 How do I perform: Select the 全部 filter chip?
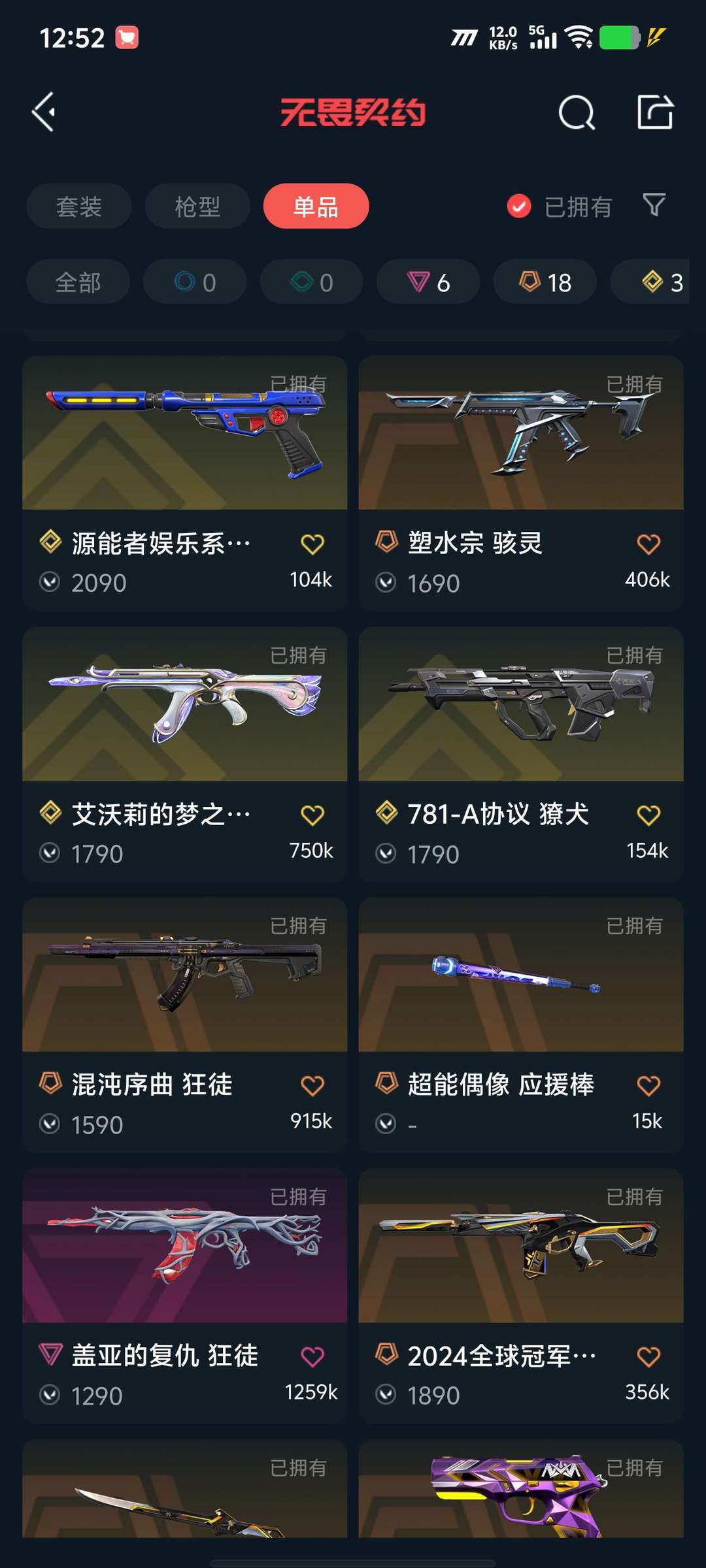tap(78, 282)
